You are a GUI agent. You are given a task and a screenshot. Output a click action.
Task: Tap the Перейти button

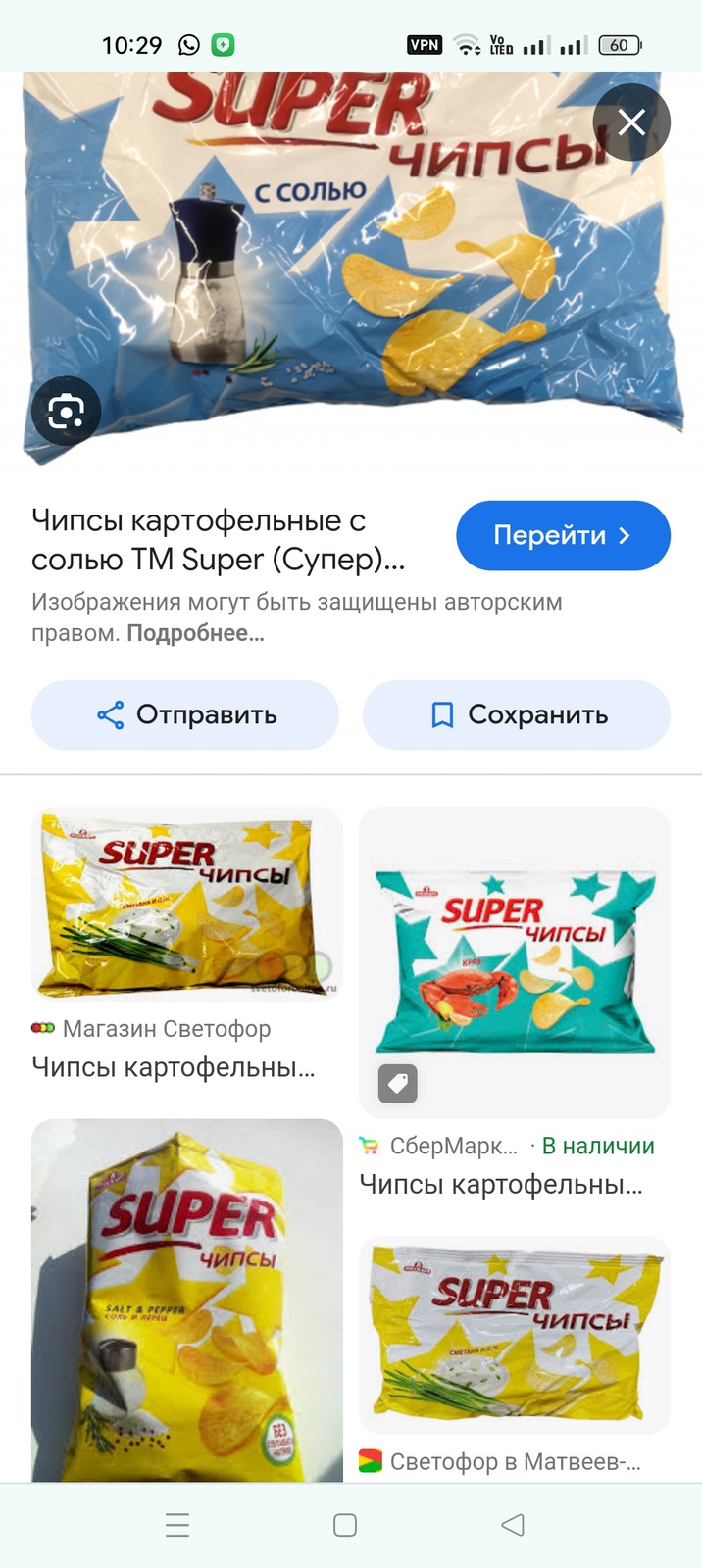(x=563, y=535)
